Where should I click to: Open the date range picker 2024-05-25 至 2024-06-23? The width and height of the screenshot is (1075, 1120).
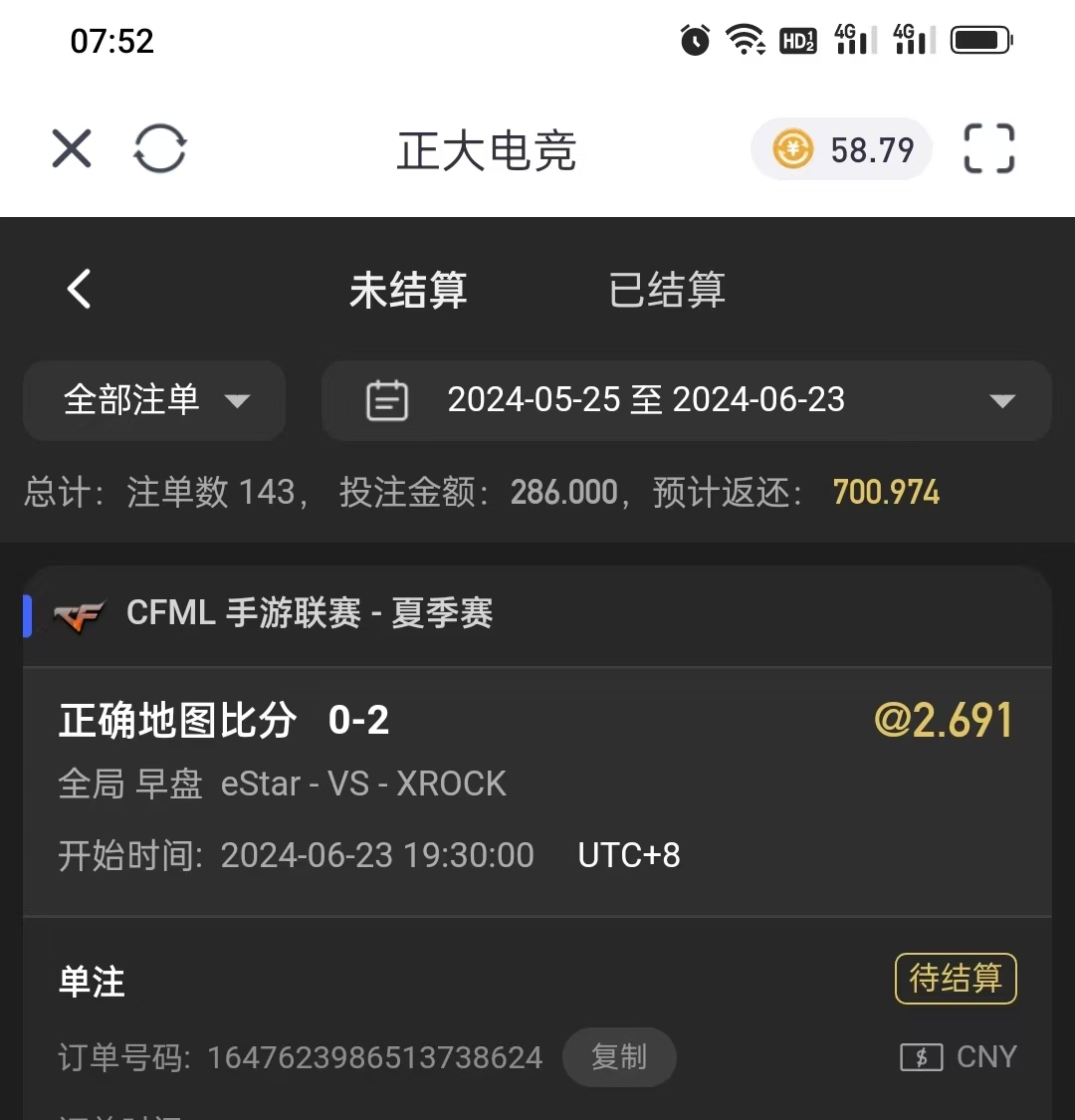687,400
